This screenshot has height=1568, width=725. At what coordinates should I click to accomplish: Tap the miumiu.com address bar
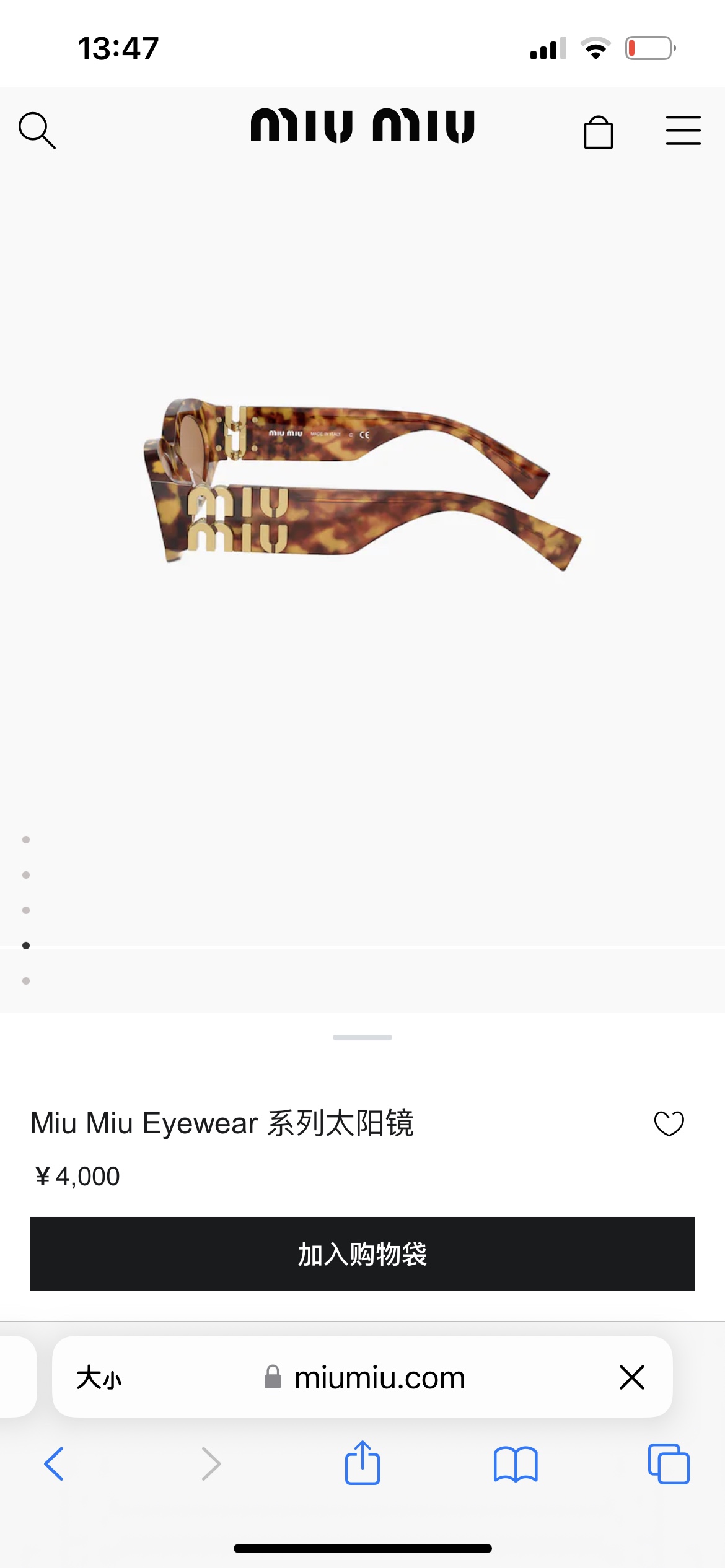pyautogui.click(x=378, y=1378)
